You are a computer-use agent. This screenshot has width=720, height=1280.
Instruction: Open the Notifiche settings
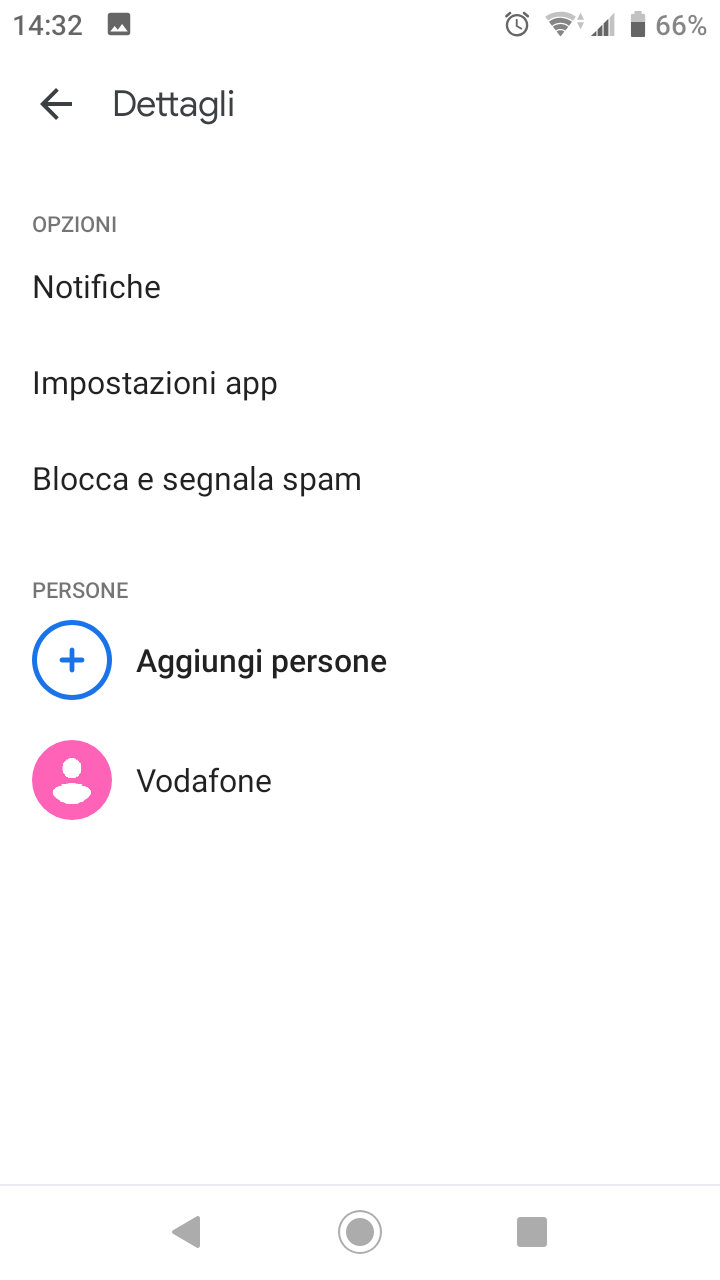360,287
